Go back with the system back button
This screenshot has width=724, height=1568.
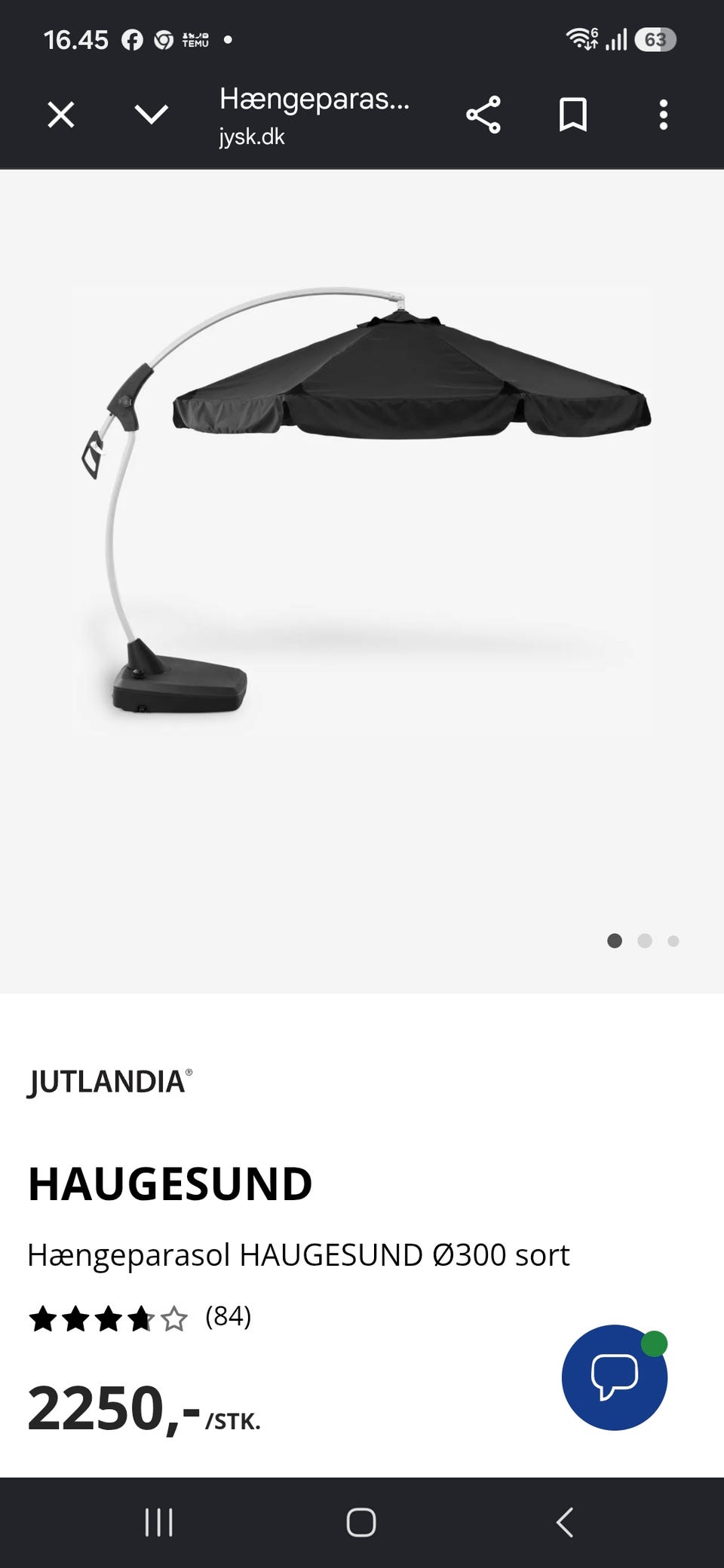565,1522
